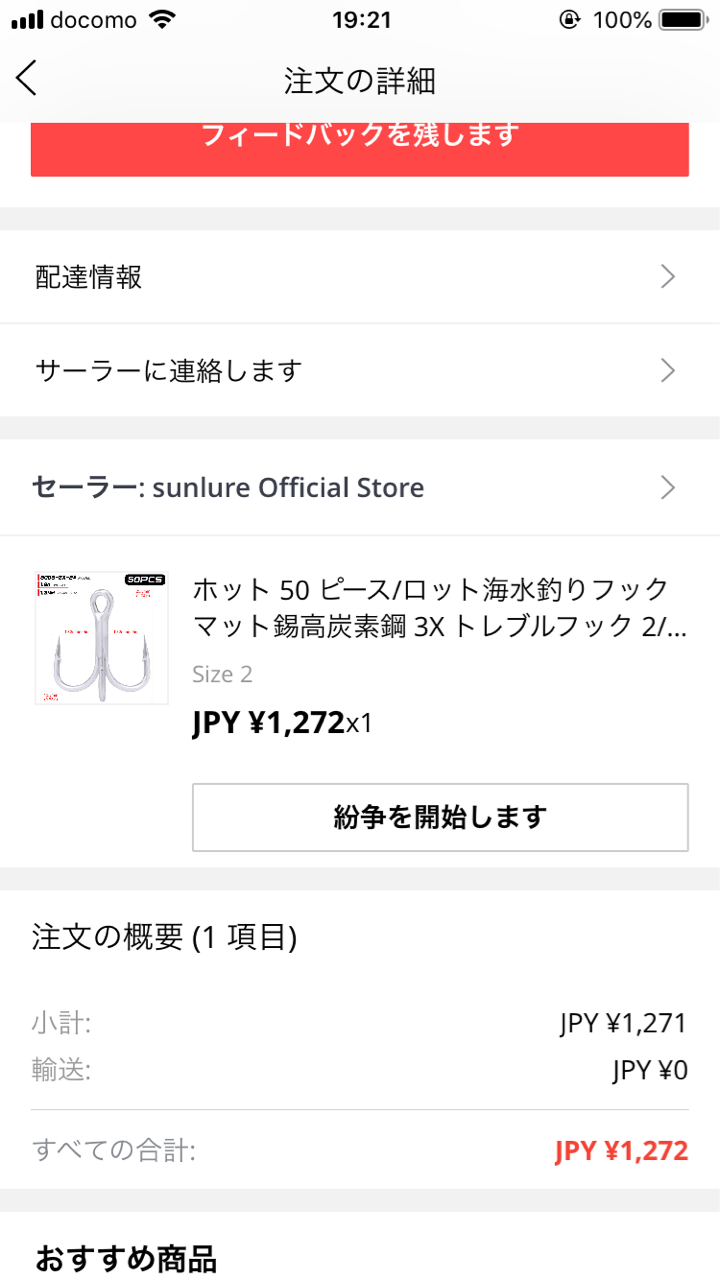The height and width of the screenshot is (1280, 720).
Task: View the treble hook product image
Action: (101, 638)
